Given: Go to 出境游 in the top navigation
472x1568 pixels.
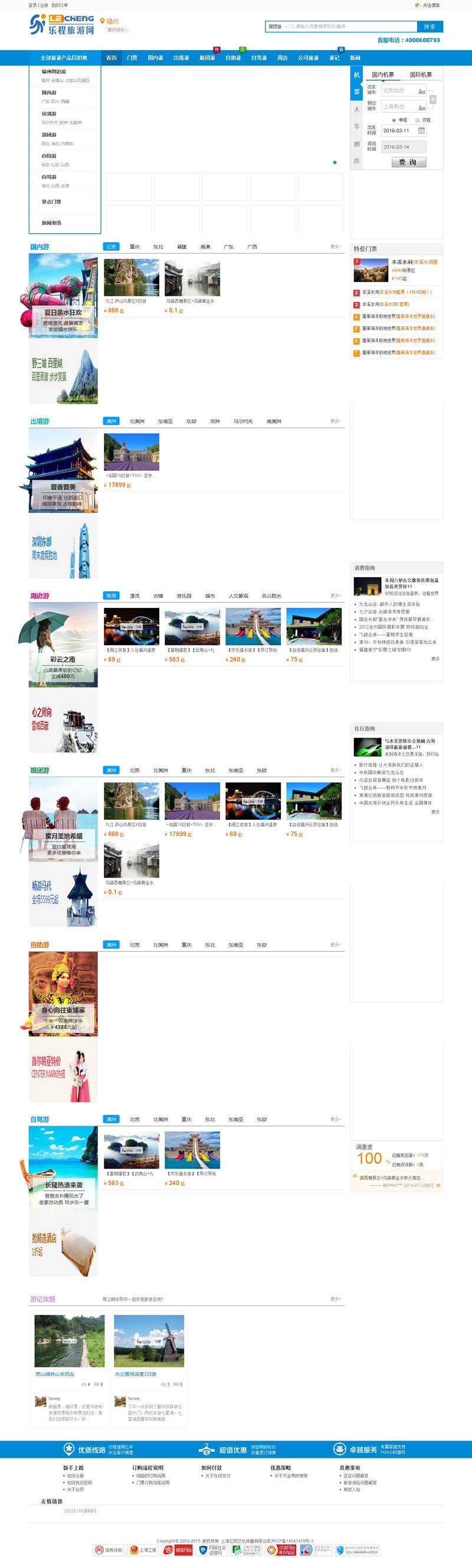Looking at the screenshot, I should [x=181, y=58].
